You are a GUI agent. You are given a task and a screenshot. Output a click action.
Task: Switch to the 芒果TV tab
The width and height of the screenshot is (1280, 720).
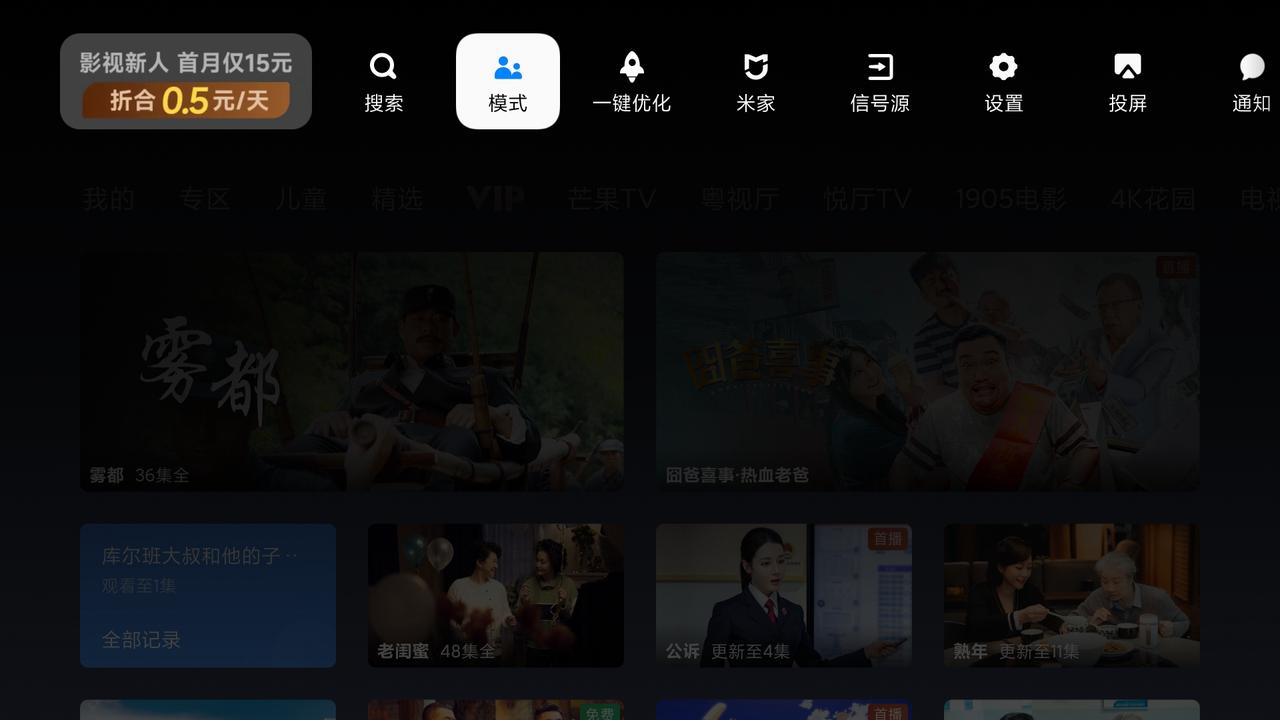[611, 199]
